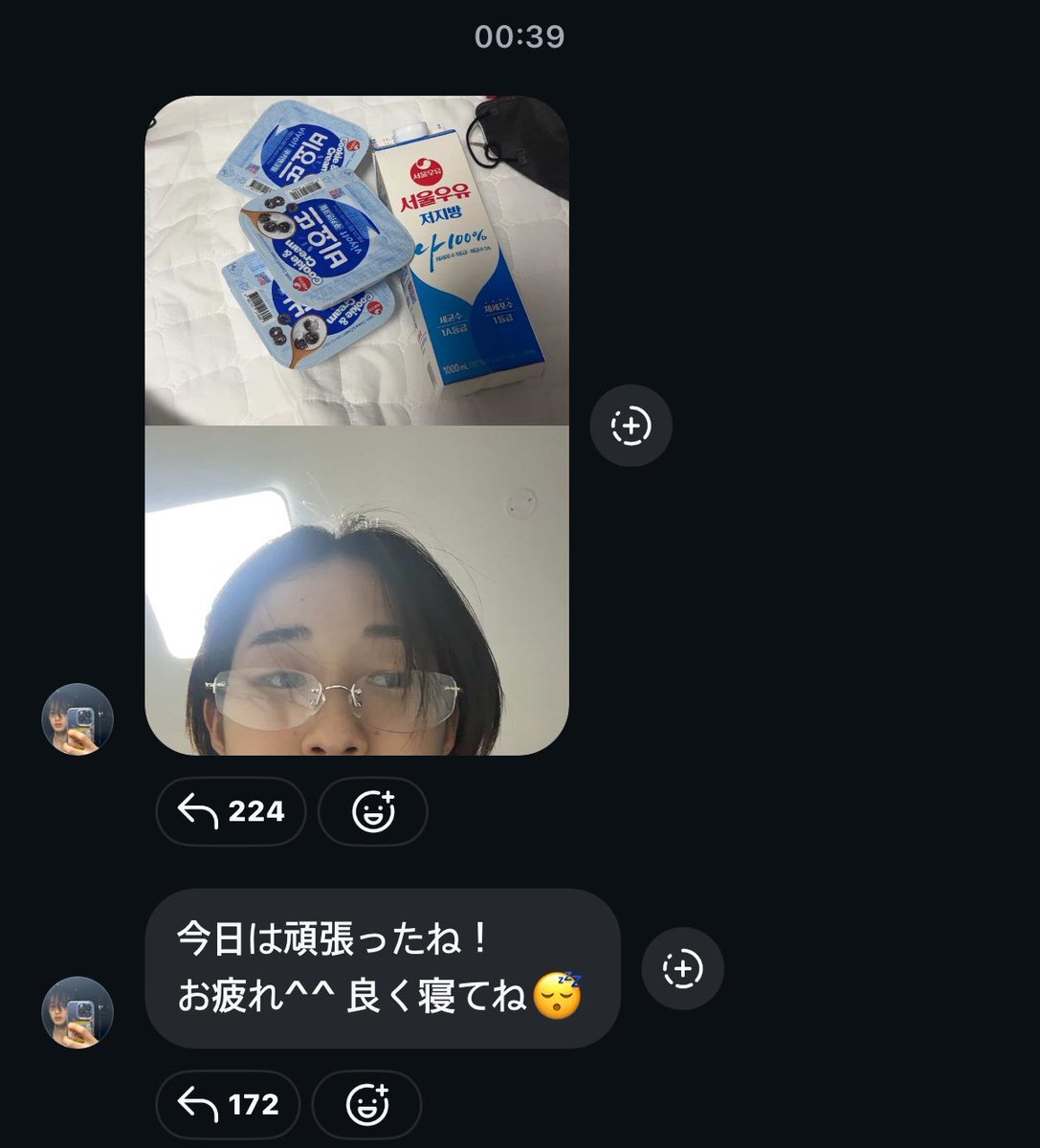
Task: Tap the circular plus icon beside text message
Action: (682, 968)
